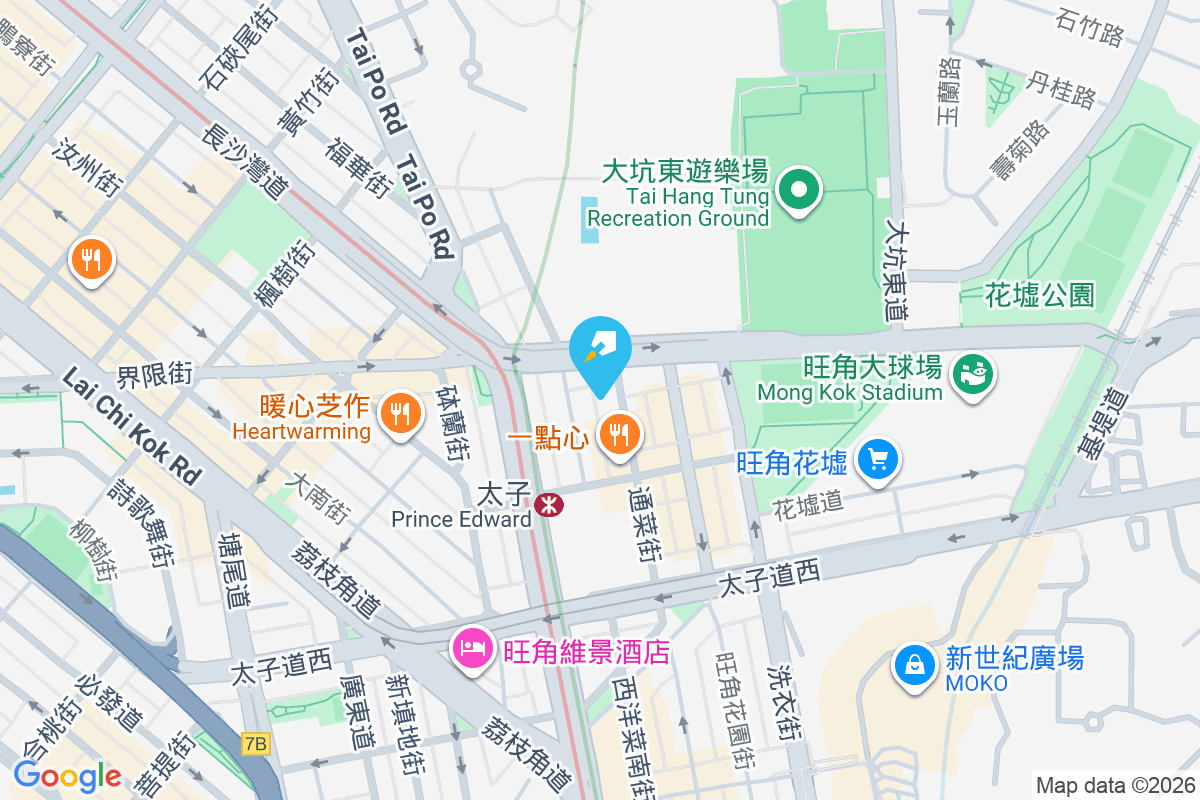Open the MOKO shopping mall pin
Screen dimensions: 1200x800
(x=914, y=664)
